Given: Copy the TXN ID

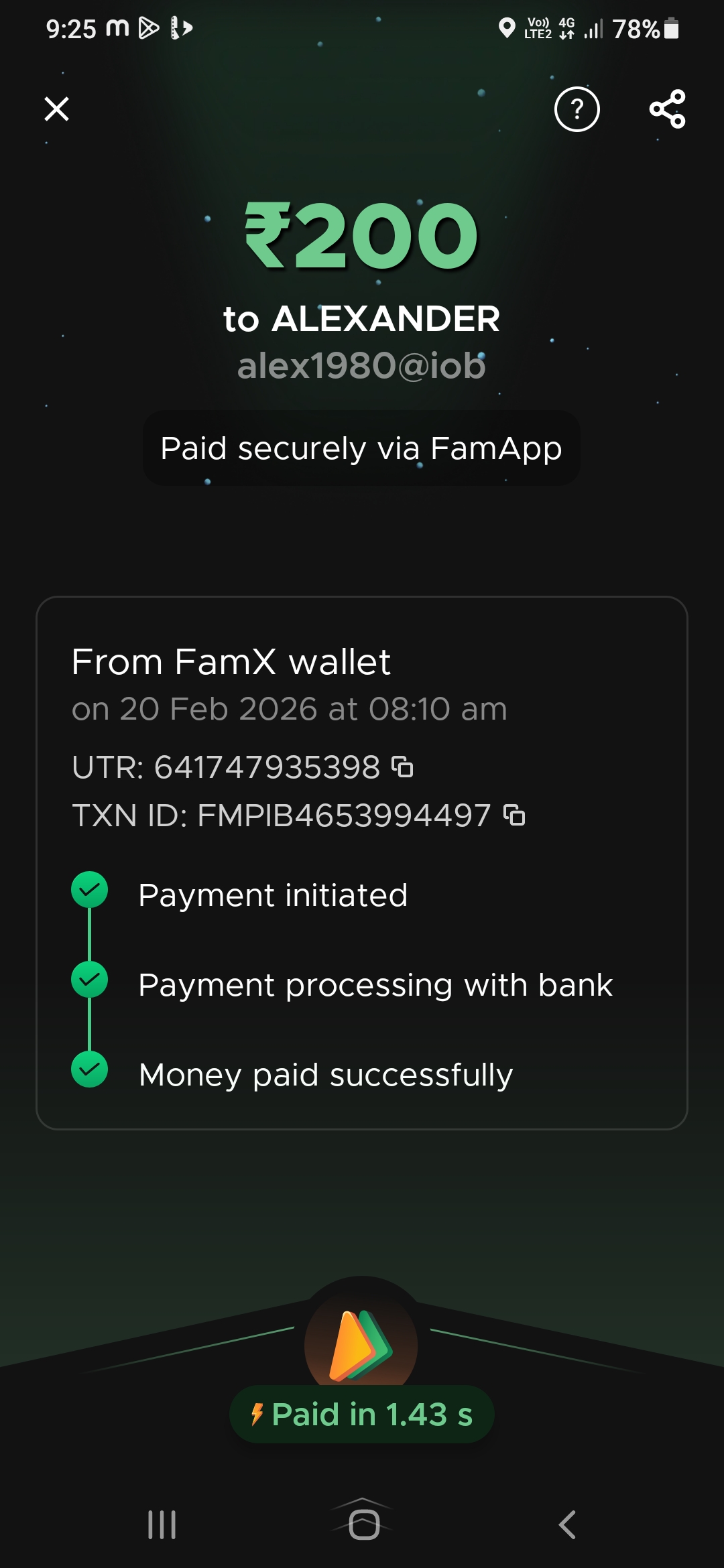Looking at the screenshot, I should tap(514, 815).
